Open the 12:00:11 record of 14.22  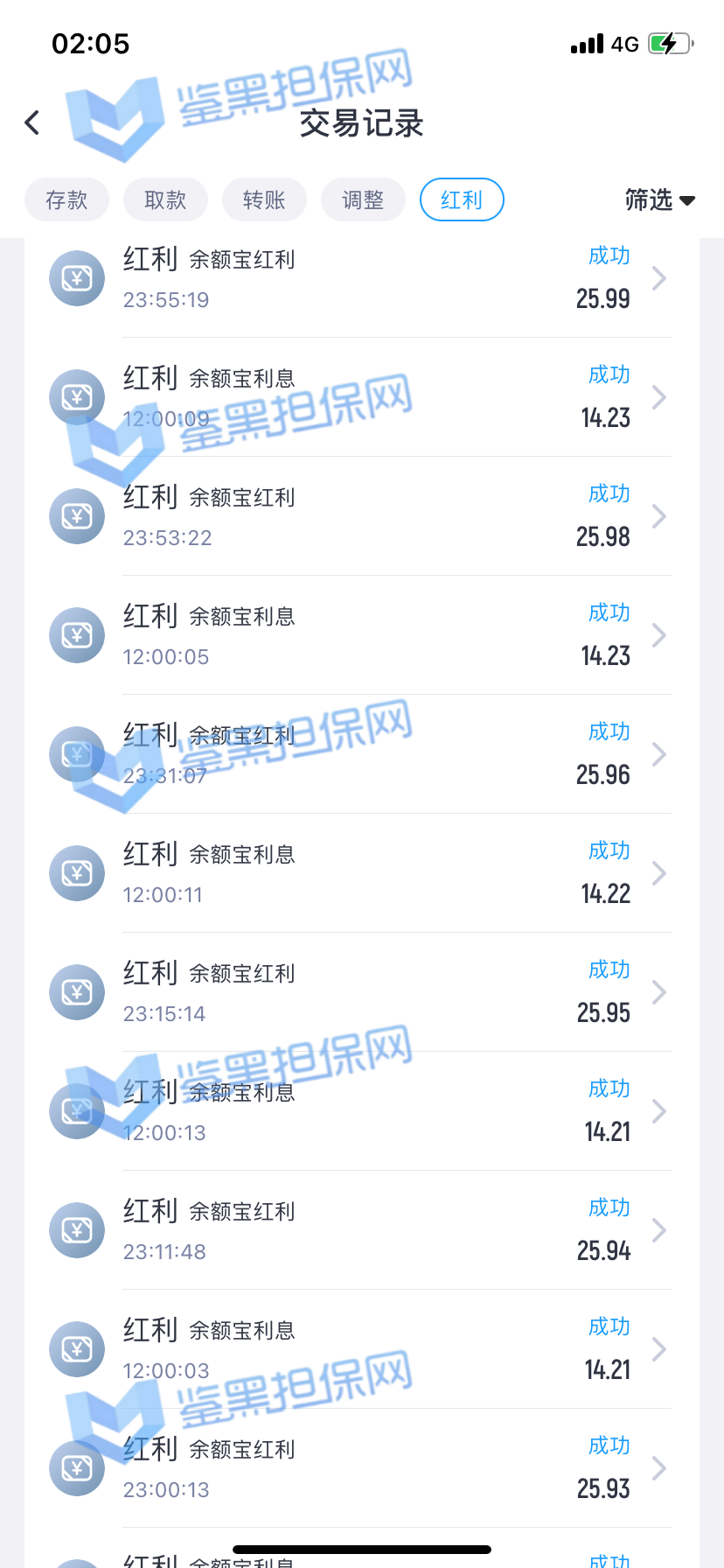(x=362, y=873)
